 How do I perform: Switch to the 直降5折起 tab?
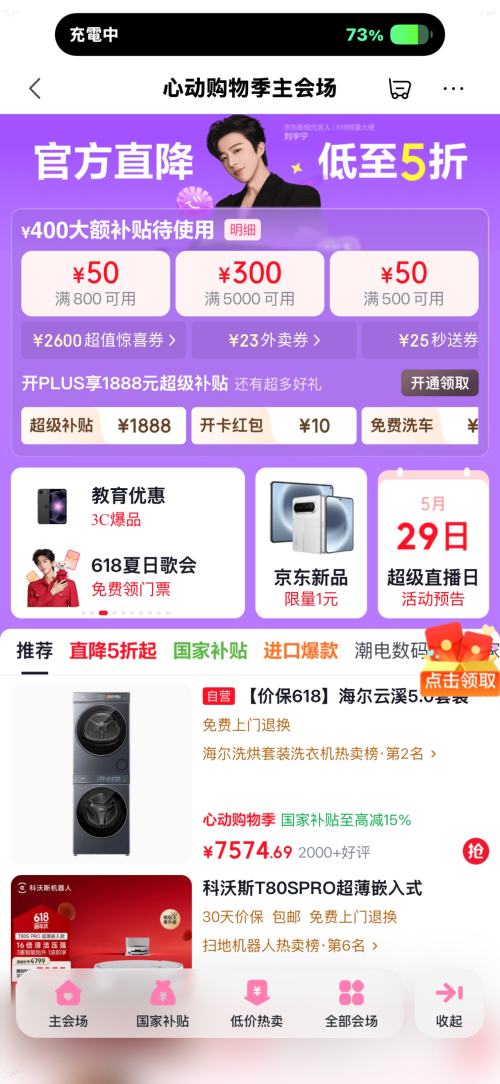(x=113, y=651)
